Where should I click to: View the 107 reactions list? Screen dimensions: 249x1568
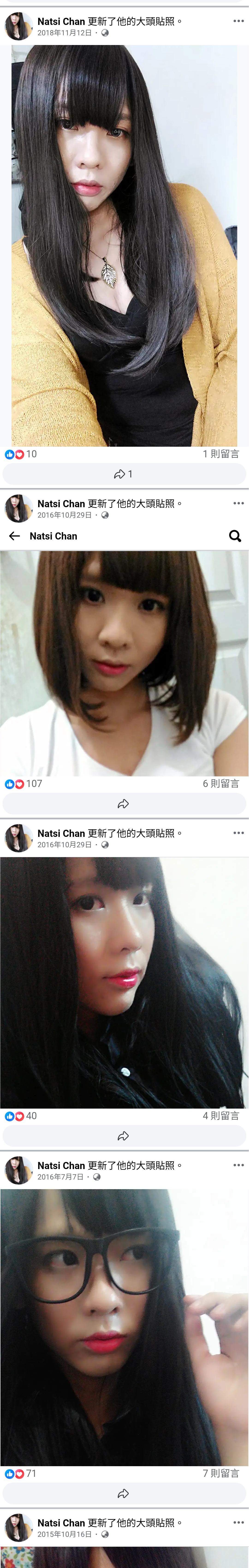click(x=24, y=783)
